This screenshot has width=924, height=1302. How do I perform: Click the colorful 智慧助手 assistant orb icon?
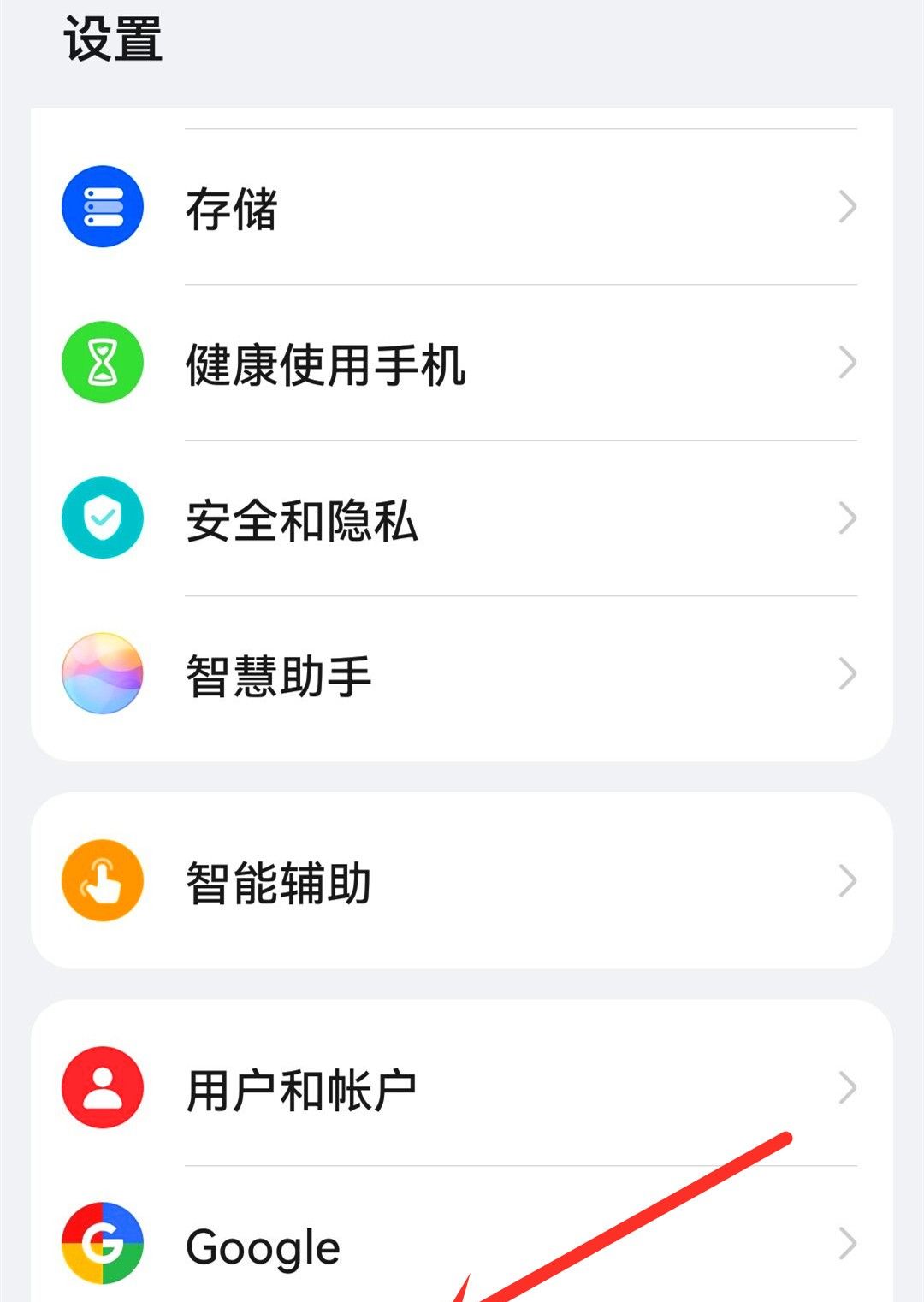click(x=103, y=674)
